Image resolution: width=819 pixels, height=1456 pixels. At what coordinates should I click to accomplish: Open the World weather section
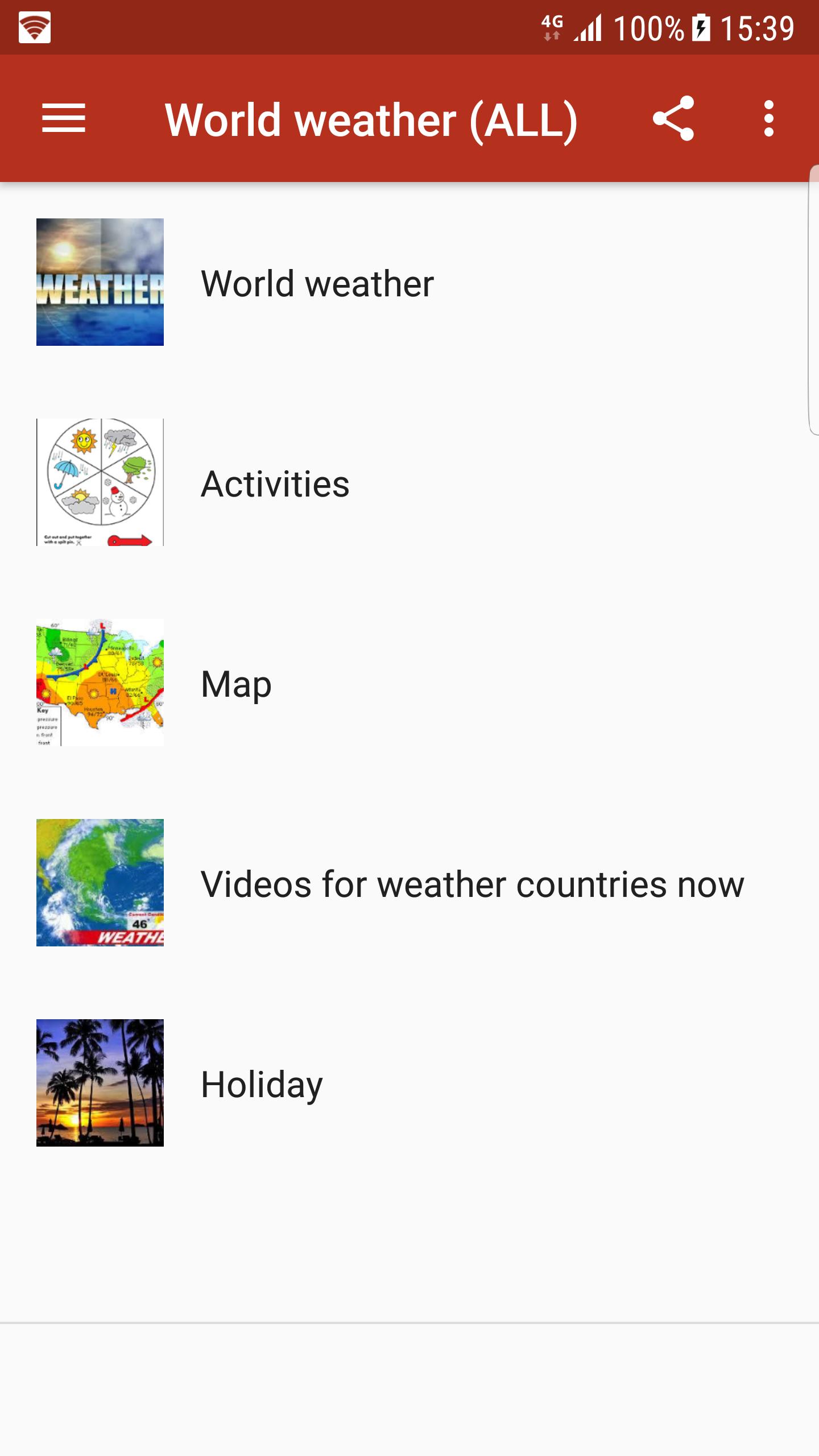pos(316,283)
